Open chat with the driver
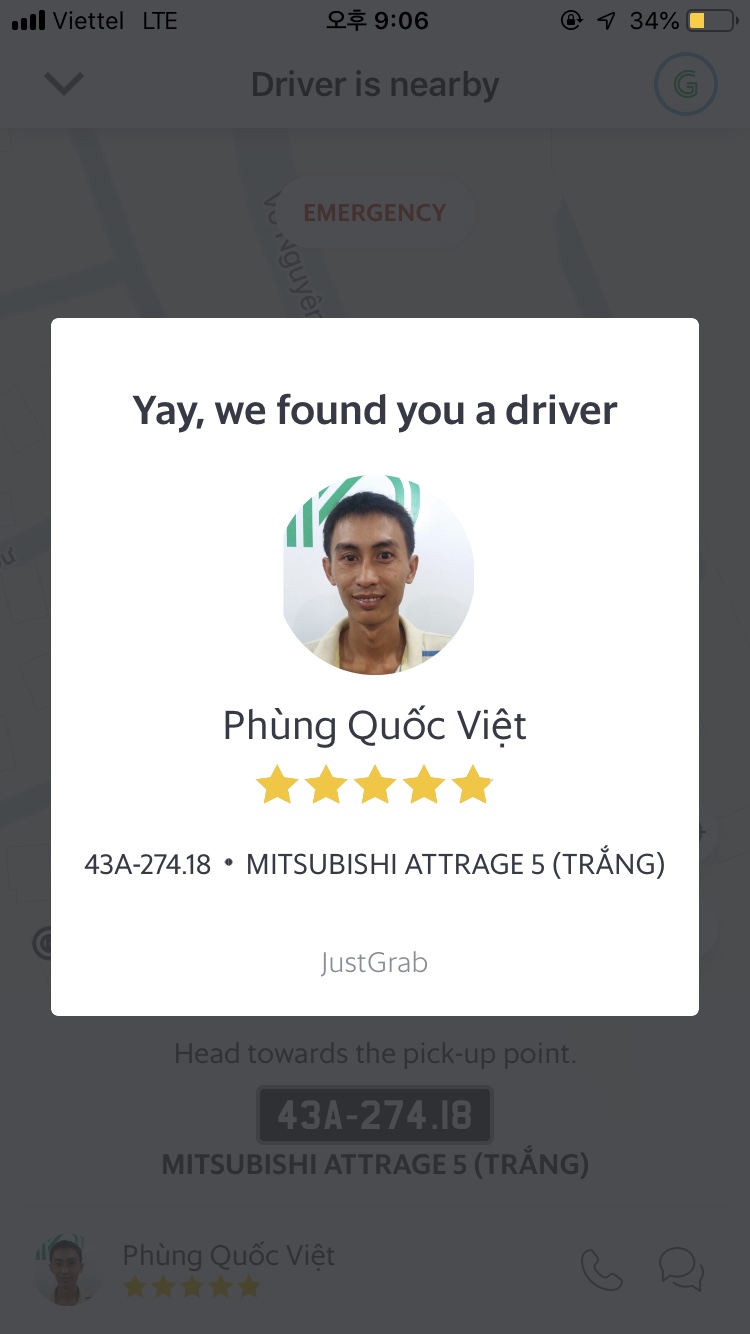 point(681,1270)
